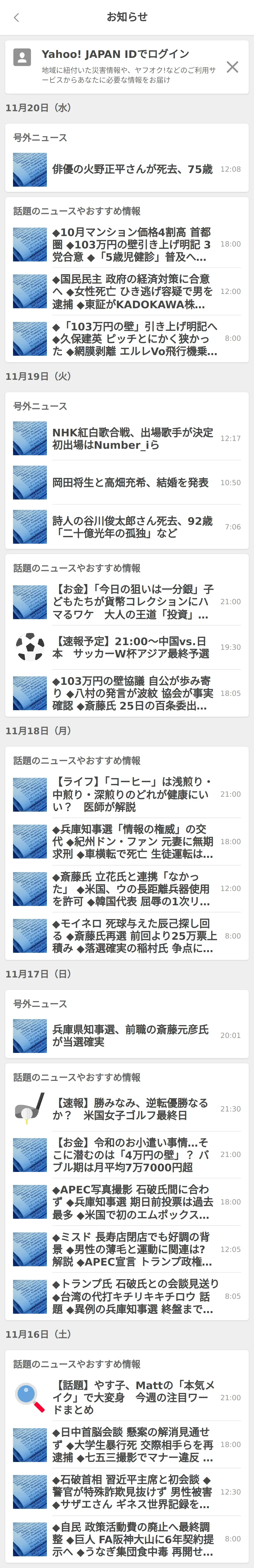
Task: Open the 谷川俊太郎 obituary news
Action: (x=132, y=527)
